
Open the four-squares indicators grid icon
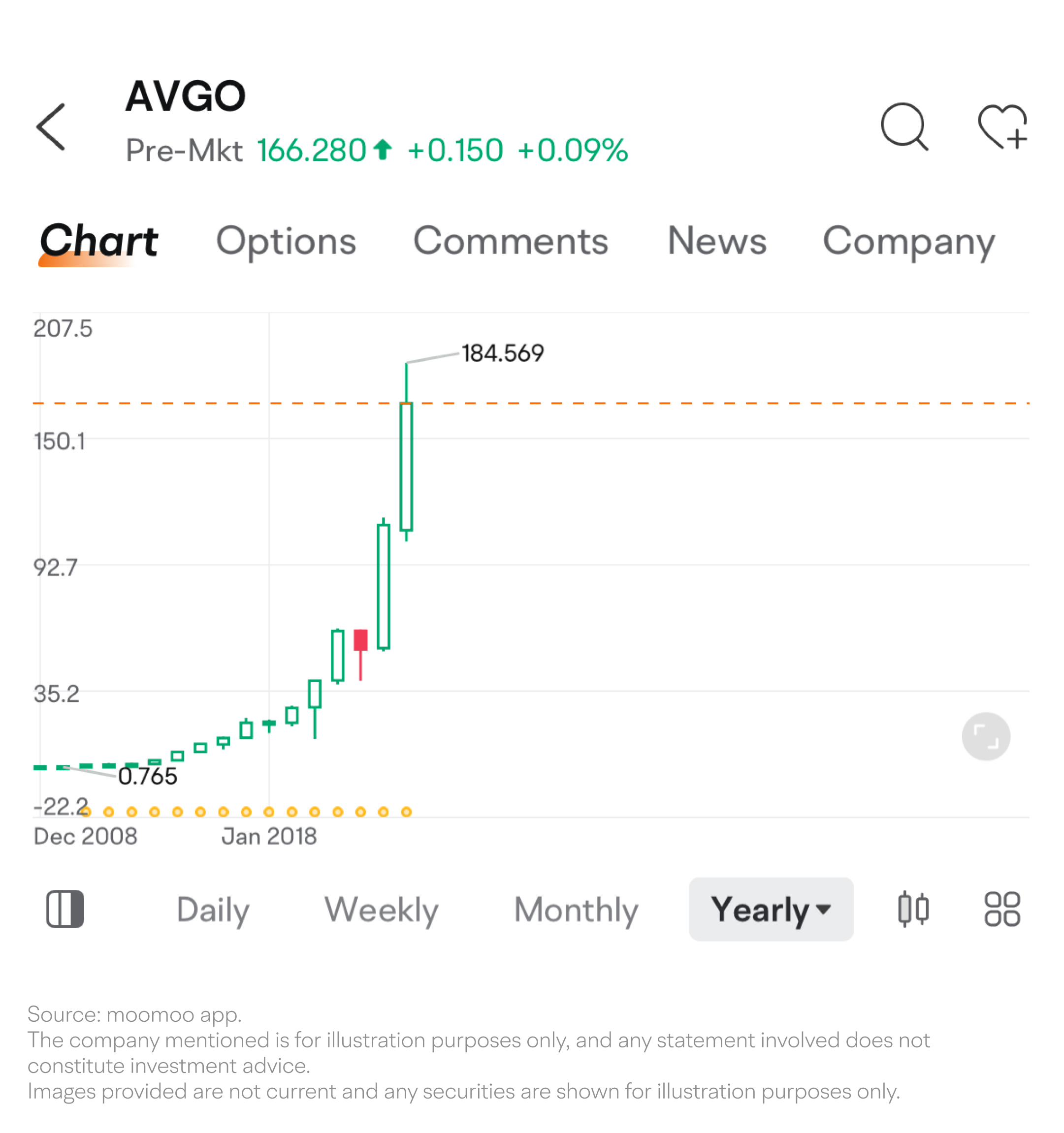(1002, 909)
